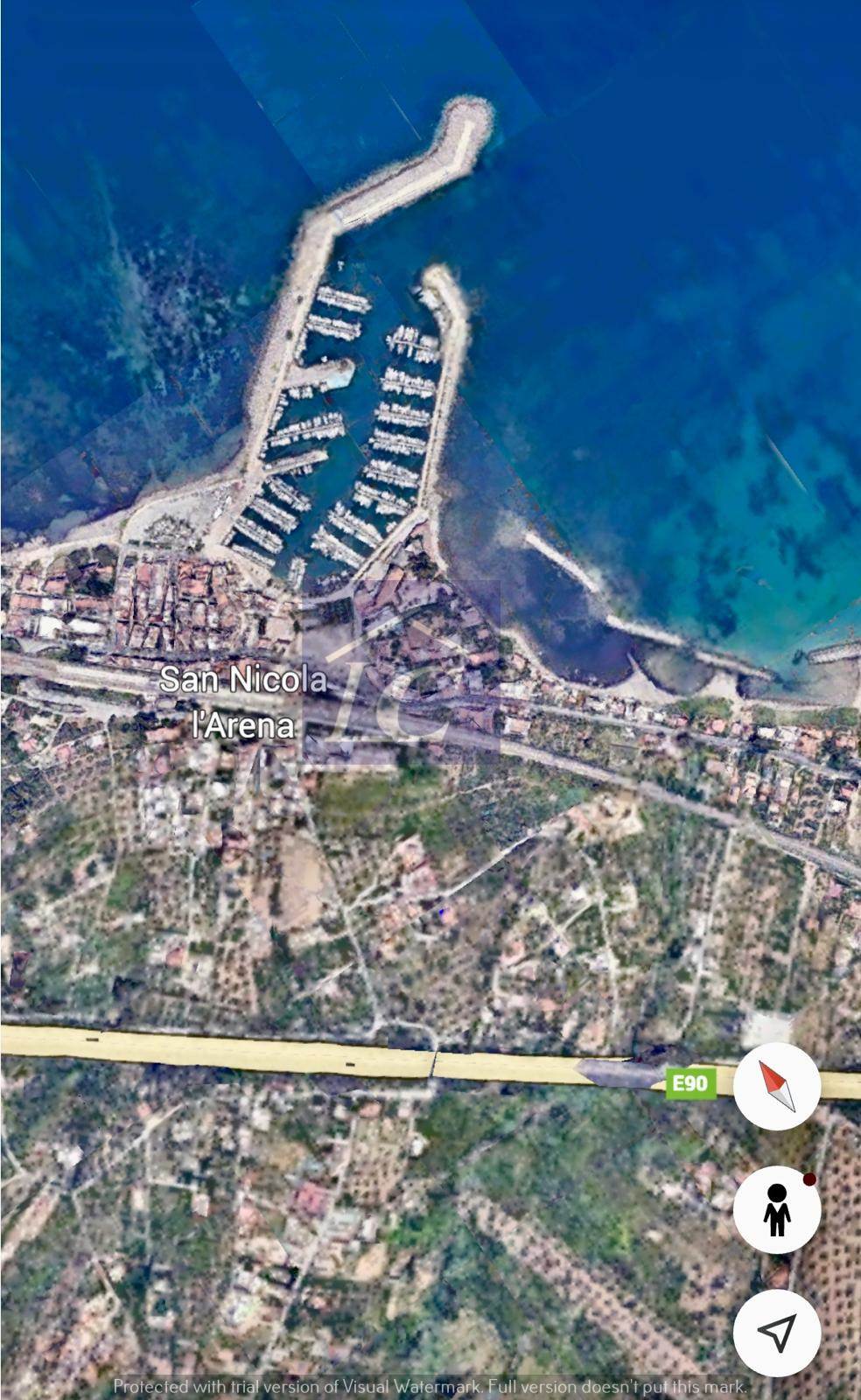This screenshot has height=1400, width=861.
Task: Center map on my current location
Action: [x=777, y=1333]
